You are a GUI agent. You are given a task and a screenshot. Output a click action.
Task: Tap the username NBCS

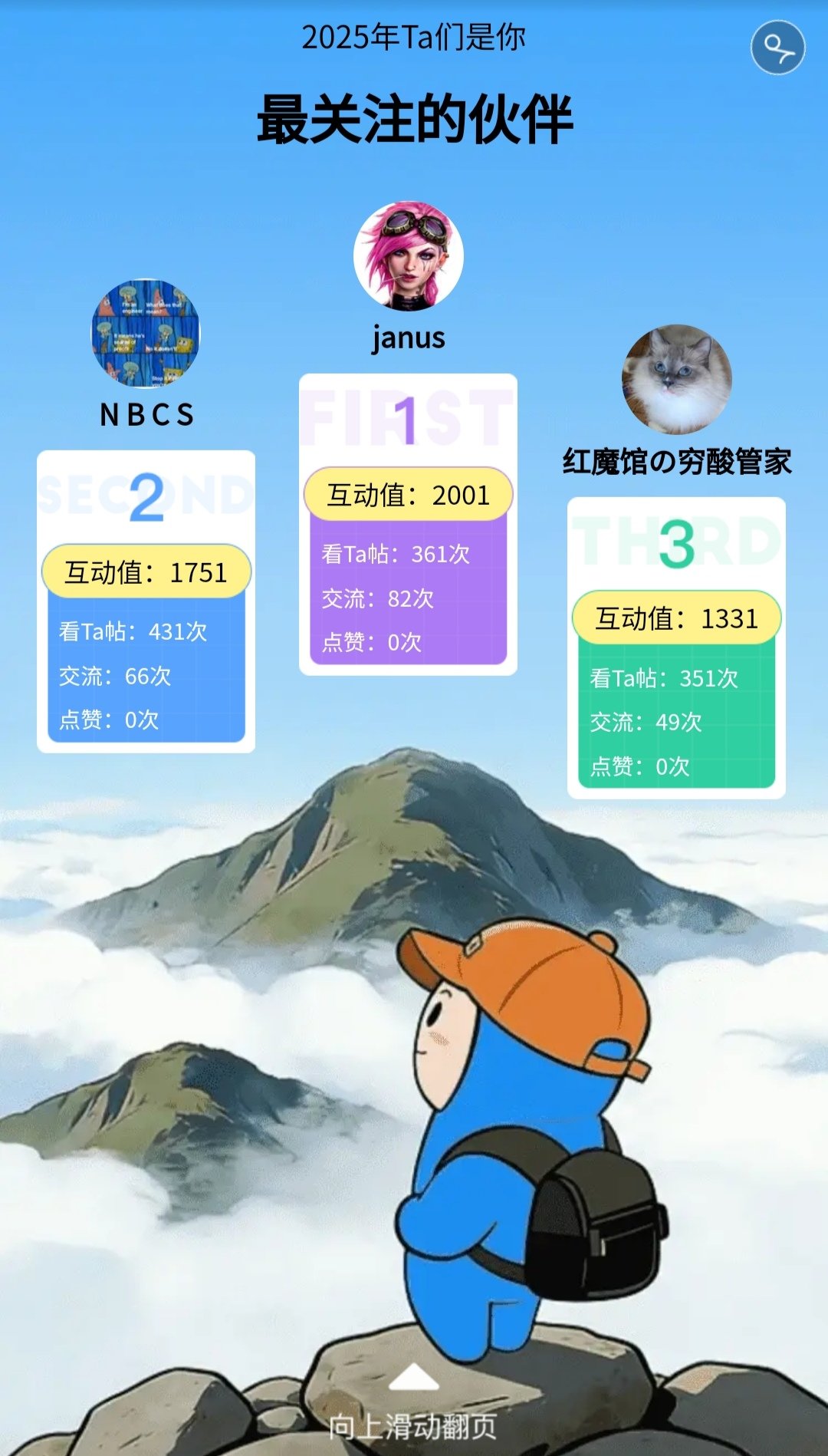point(146,414)
